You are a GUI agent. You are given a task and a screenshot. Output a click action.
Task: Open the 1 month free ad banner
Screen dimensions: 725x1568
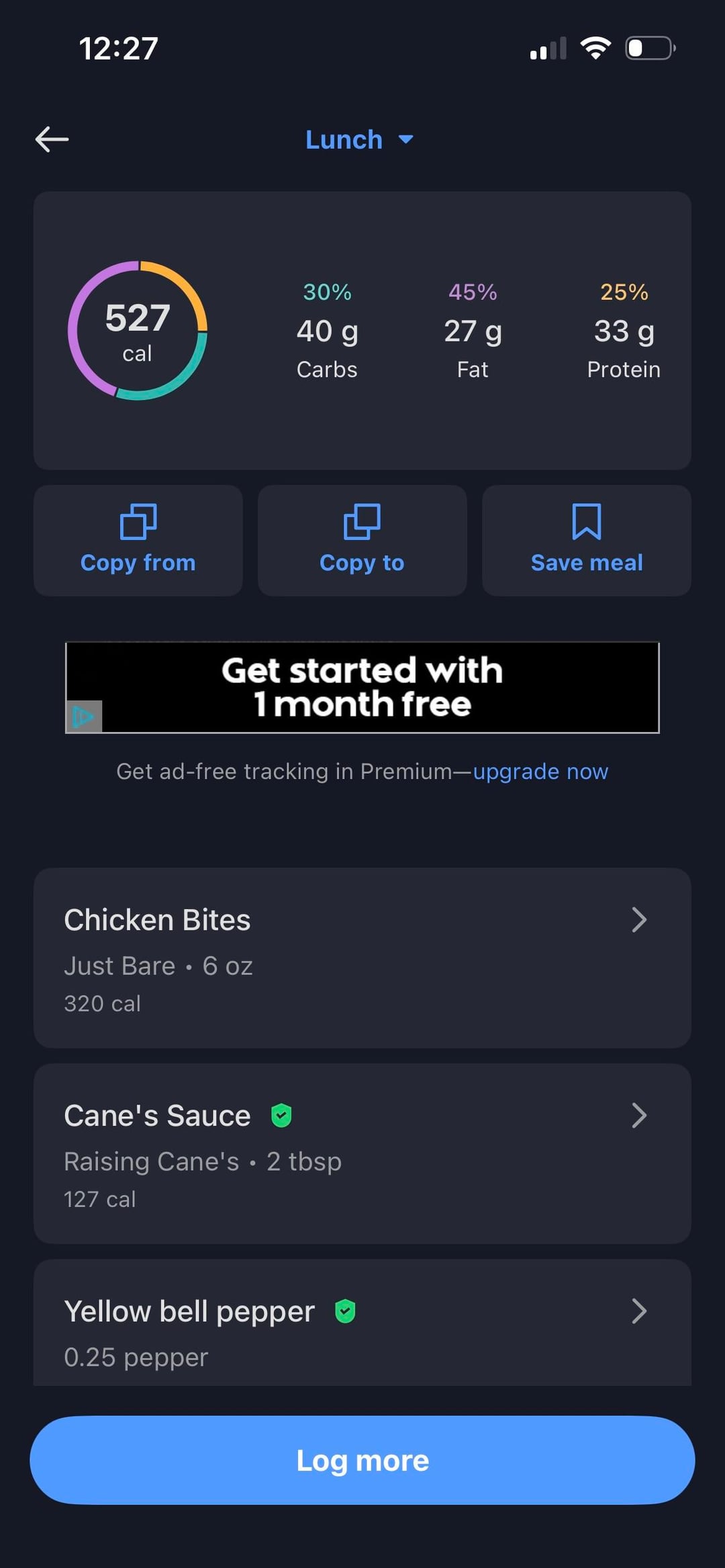[x=362, y=688]
